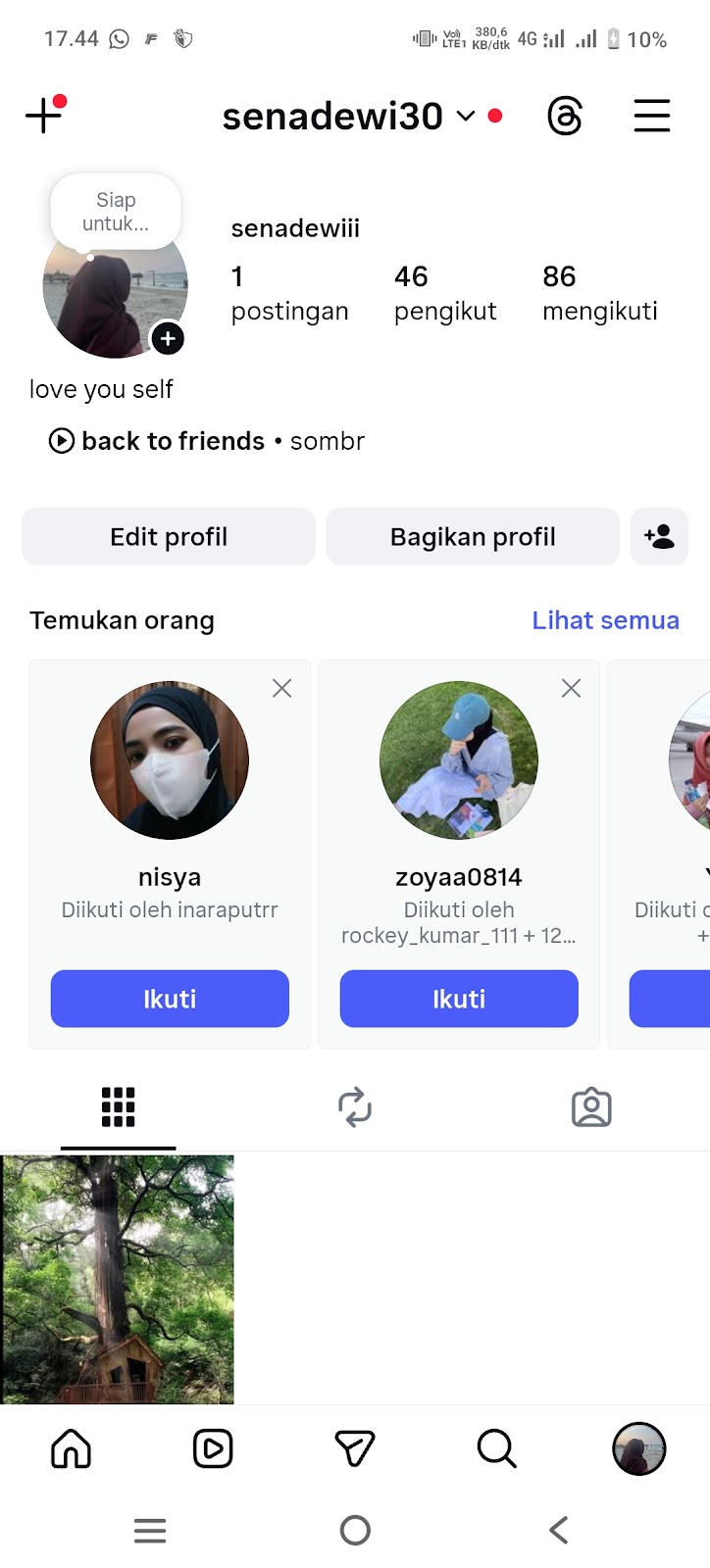710x1568 pixels.
Task: Tap the Edit profil button
Action: [x=169, y=537]
